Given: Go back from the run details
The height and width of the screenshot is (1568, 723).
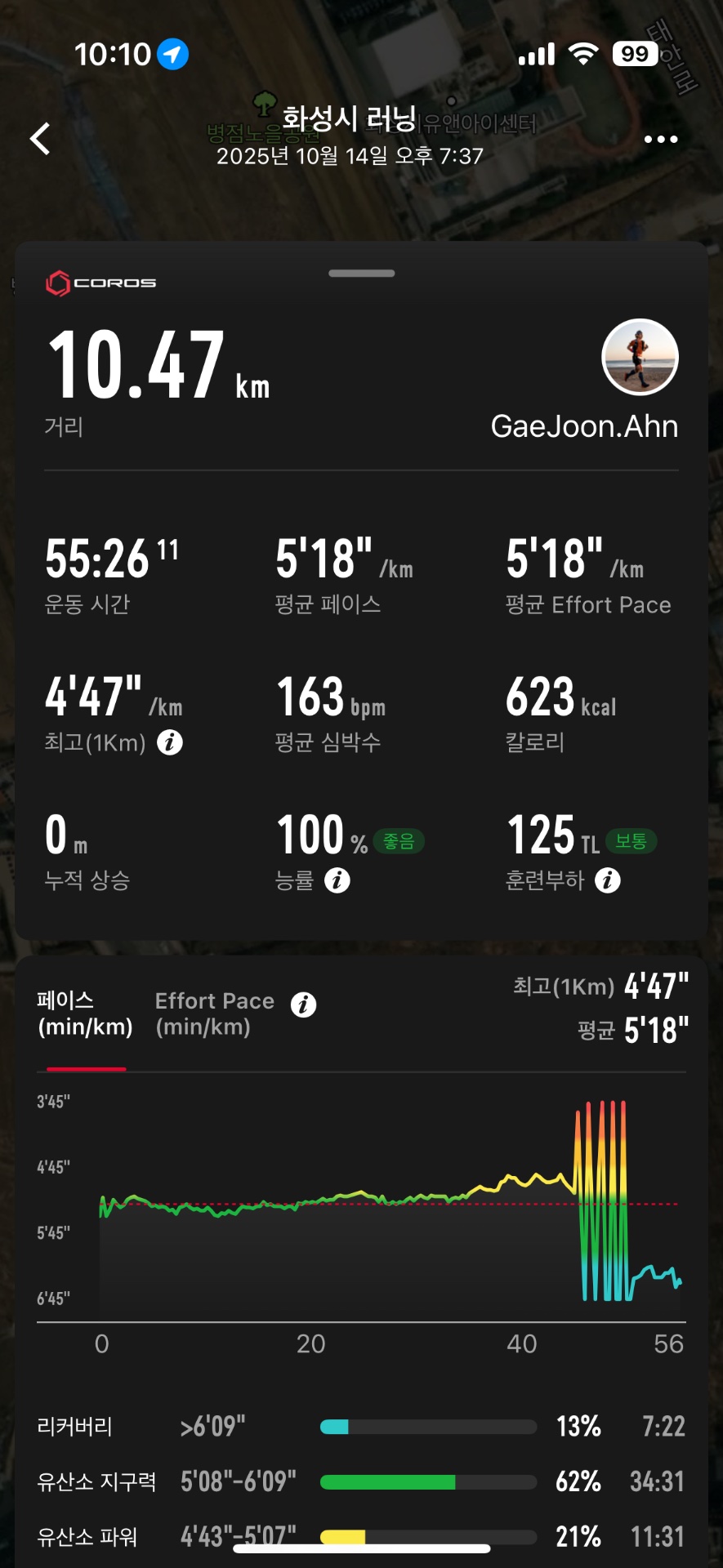Looking at the screenshot, I should [40, 139].
